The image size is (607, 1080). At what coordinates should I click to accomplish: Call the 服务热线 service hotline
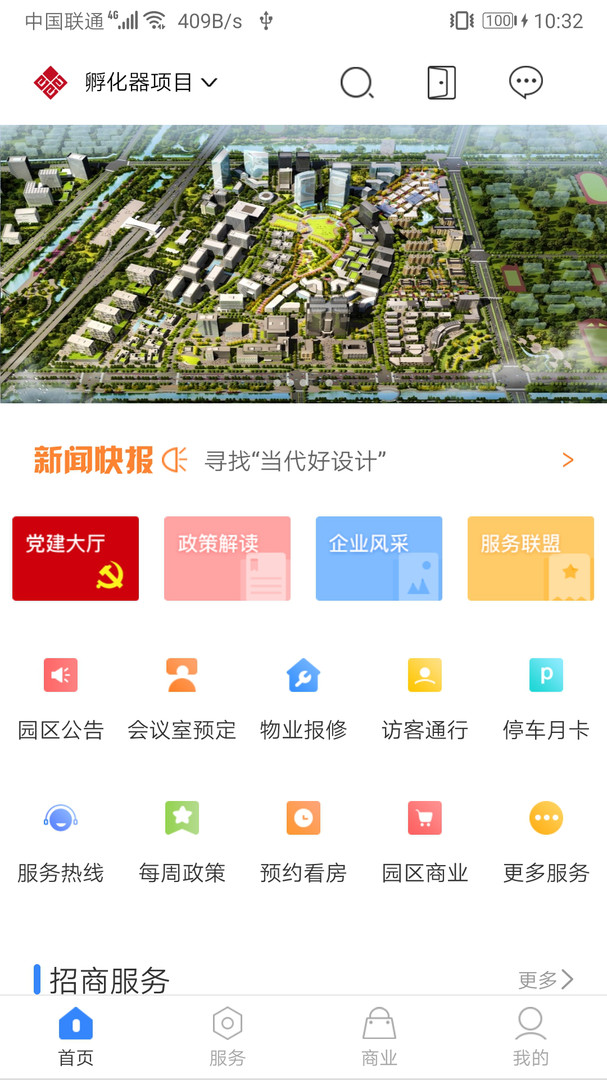(61, 841)
